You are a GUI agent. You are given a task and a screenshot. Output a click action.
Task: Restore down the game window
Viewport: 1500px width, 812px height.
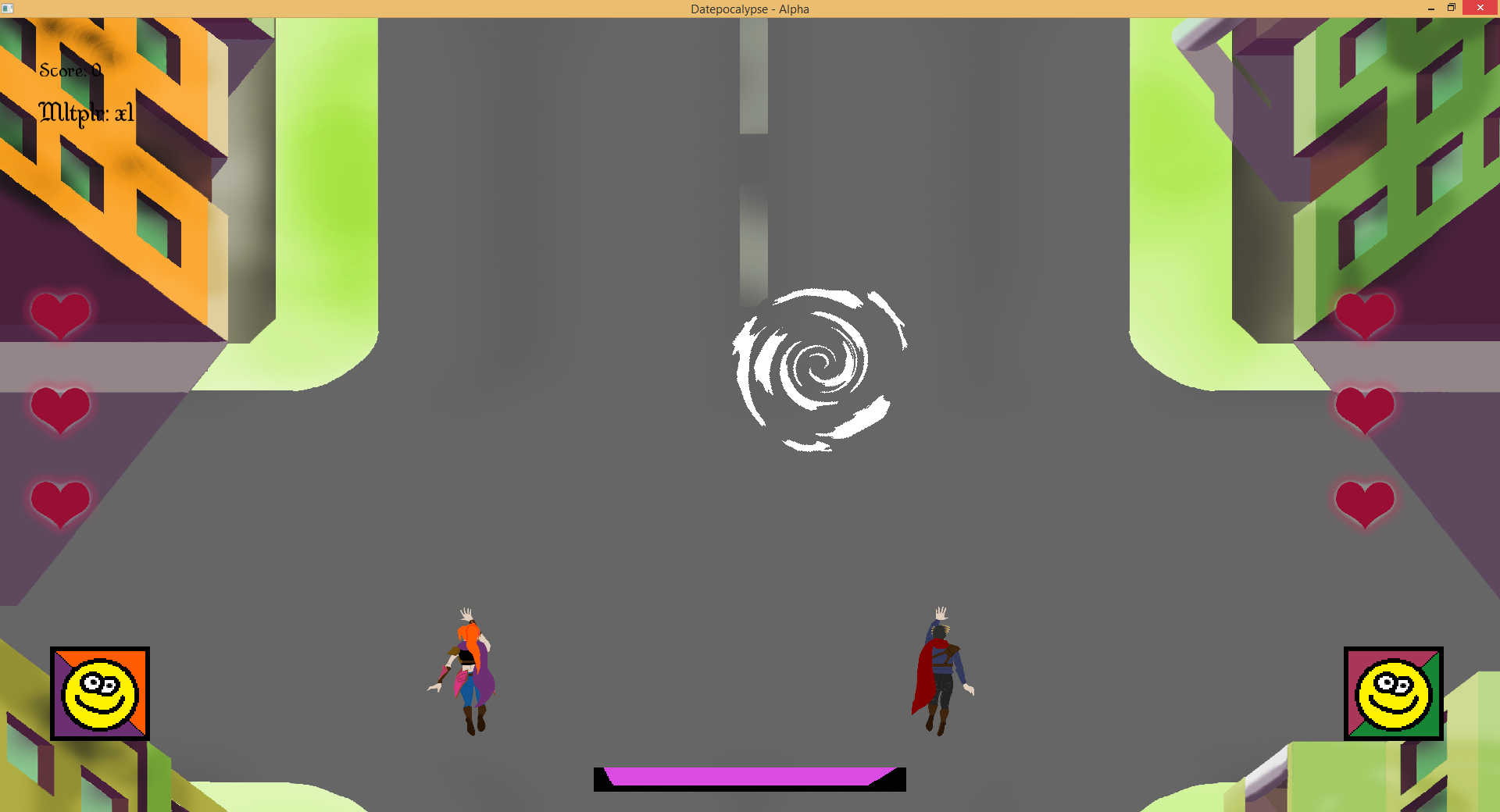coord(1451,8)
